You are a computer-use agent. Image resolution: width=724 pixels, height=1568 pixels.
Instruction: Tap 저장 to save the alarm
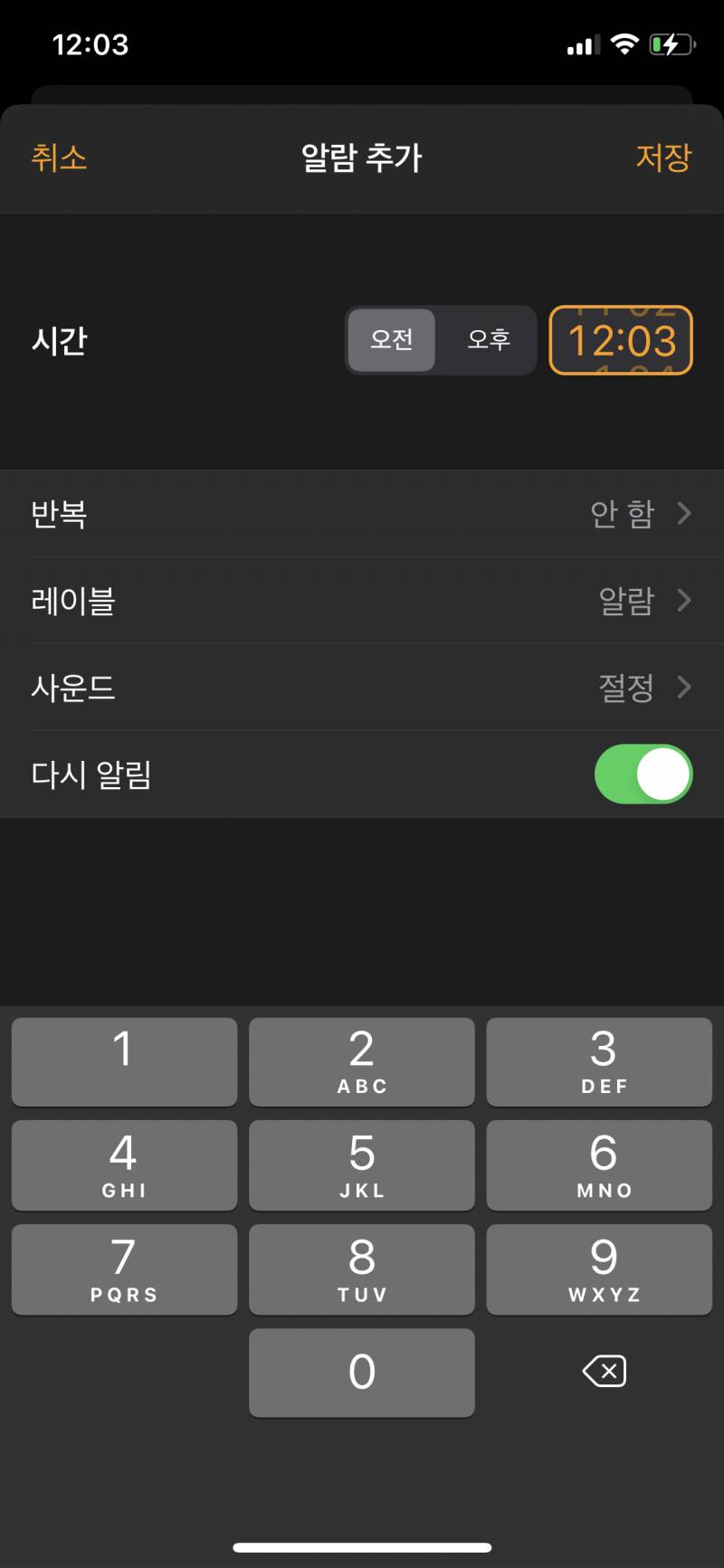[x=663, y=157]
